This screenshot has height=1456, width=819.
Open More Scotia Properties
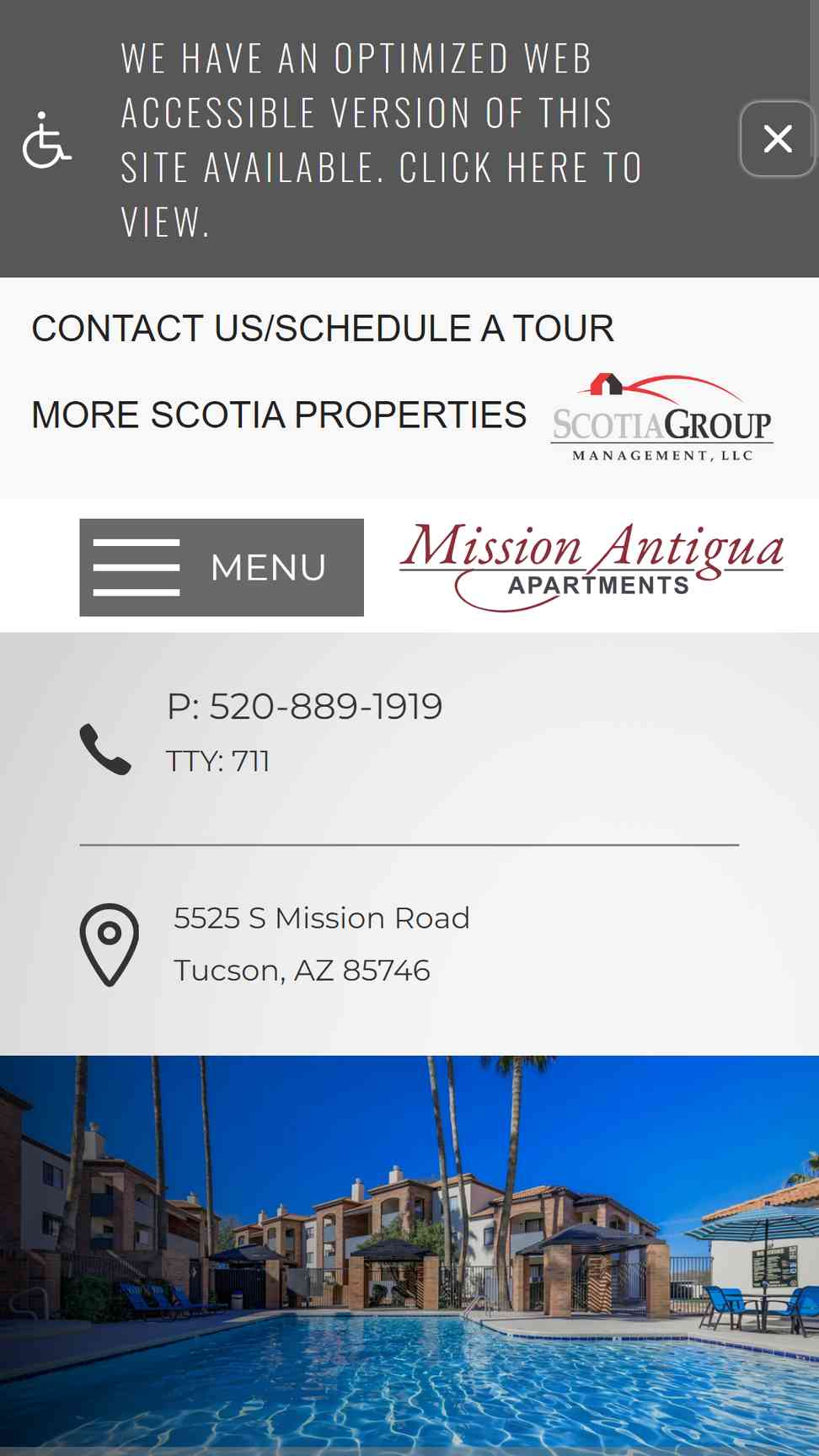pyautogui.click(x=279, y=415)
